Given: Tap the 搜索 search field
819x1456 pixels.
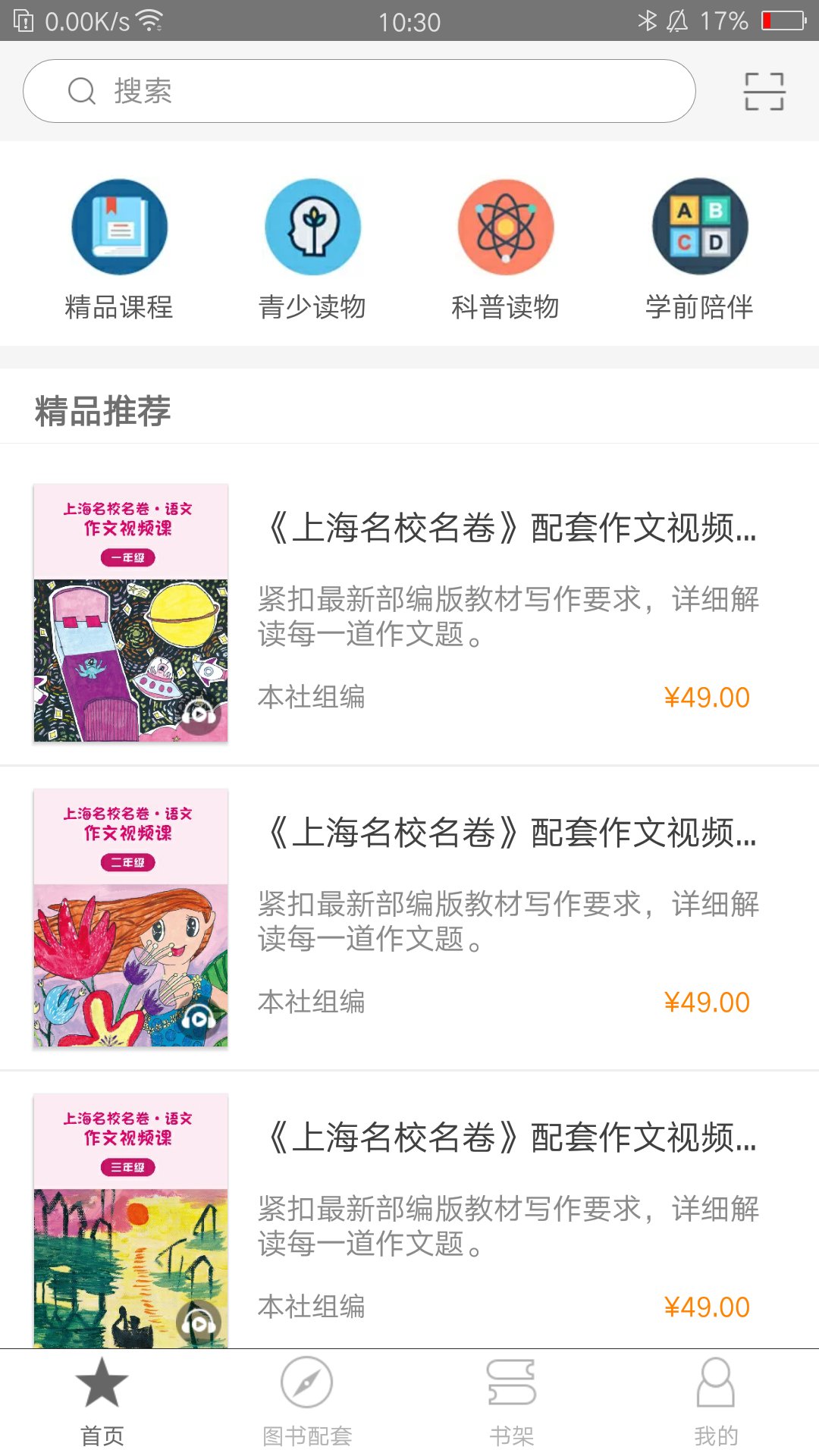Looking at the screenshot, I should 359,91.
